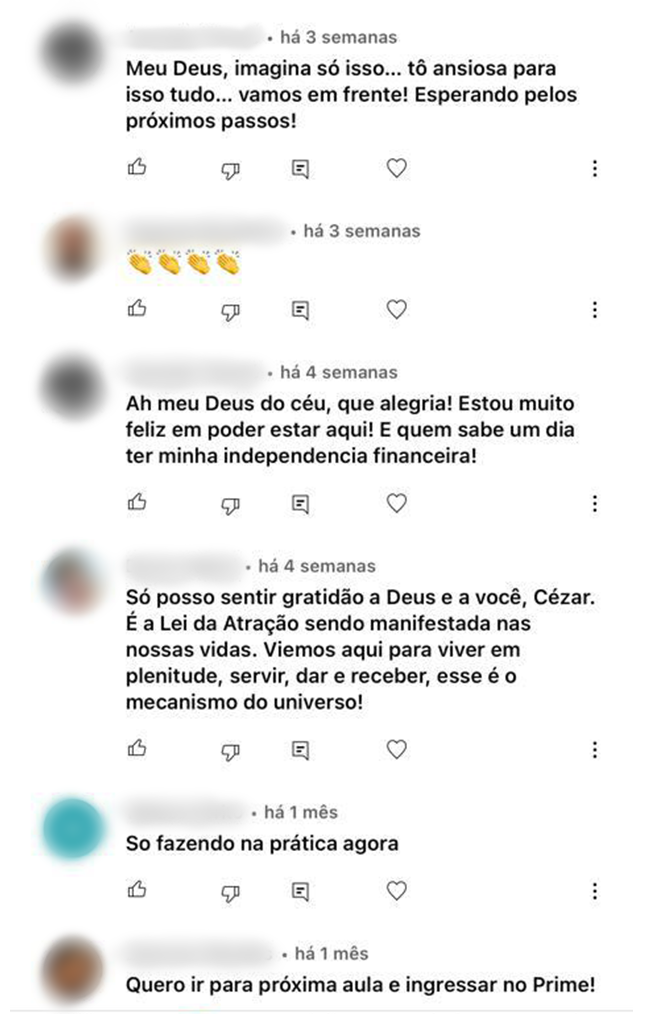Like the 'Só posso sentir gratidão' comment

138,748
